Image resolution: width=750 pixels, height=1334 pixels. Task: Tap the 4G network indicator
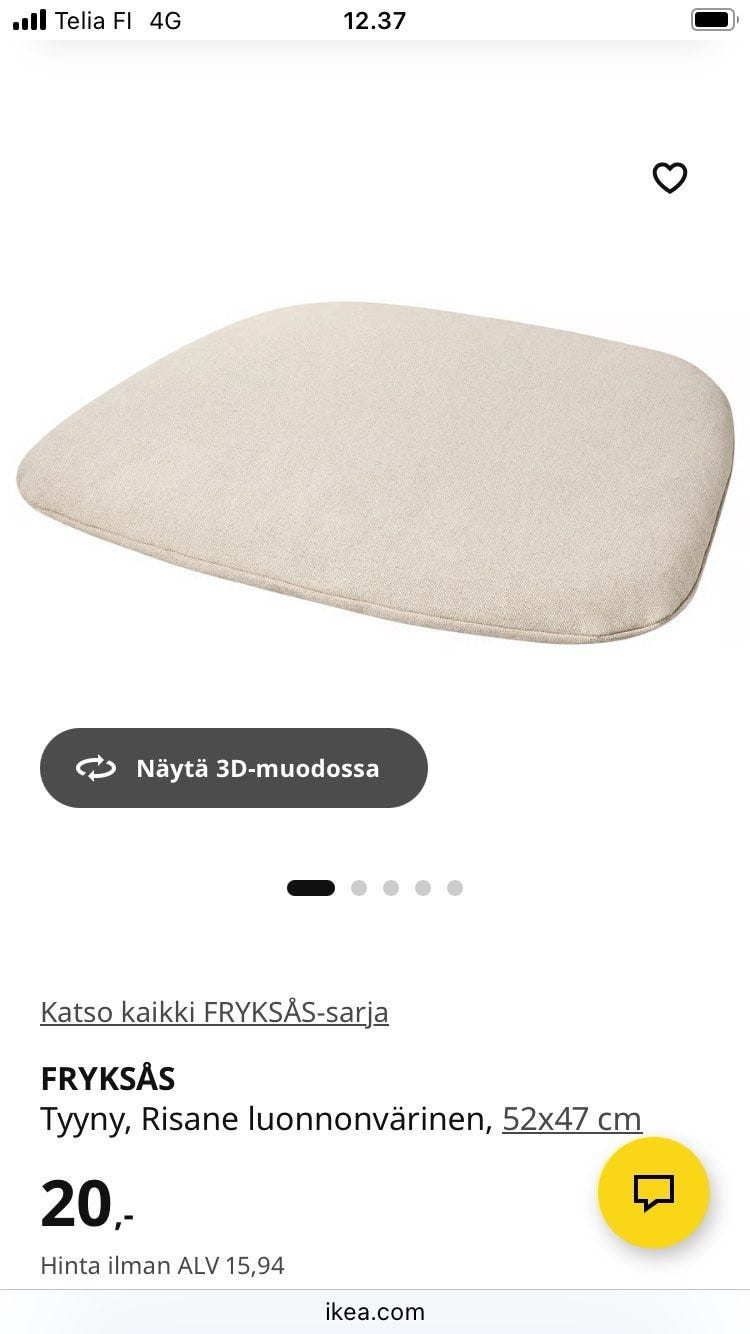163,19
